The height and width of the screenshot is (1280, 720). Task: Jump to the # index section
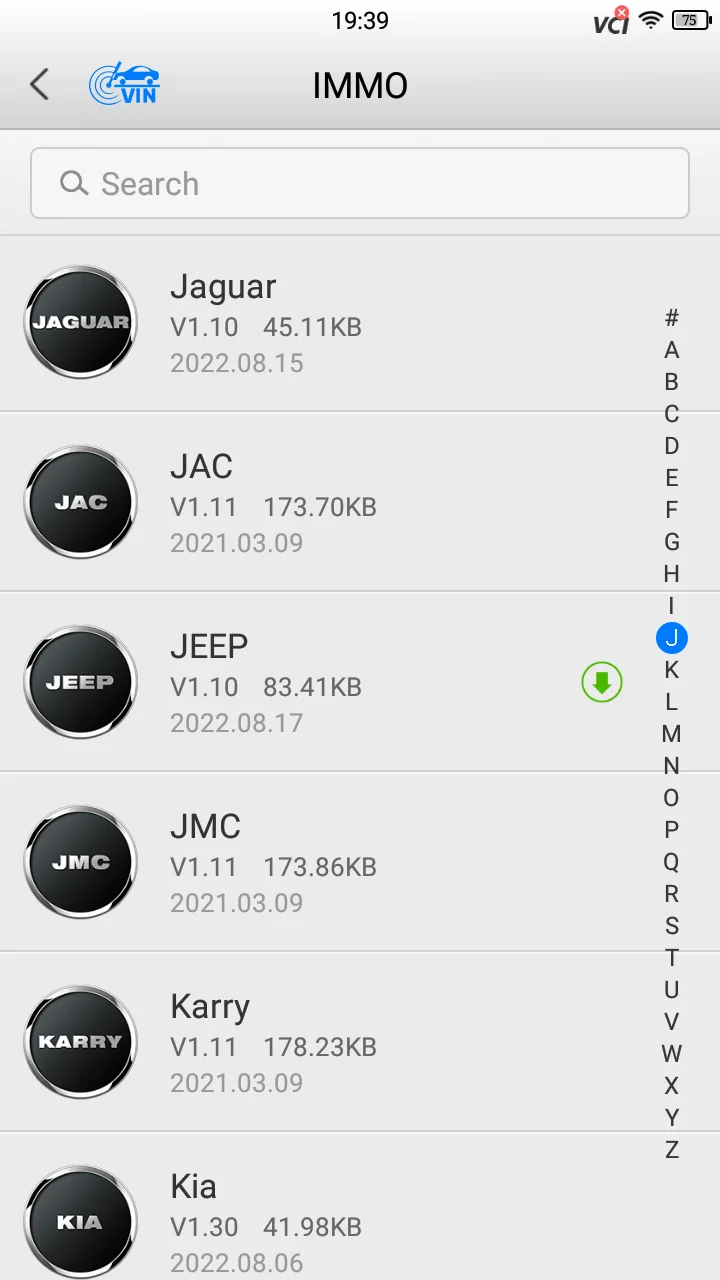point(672,318)
